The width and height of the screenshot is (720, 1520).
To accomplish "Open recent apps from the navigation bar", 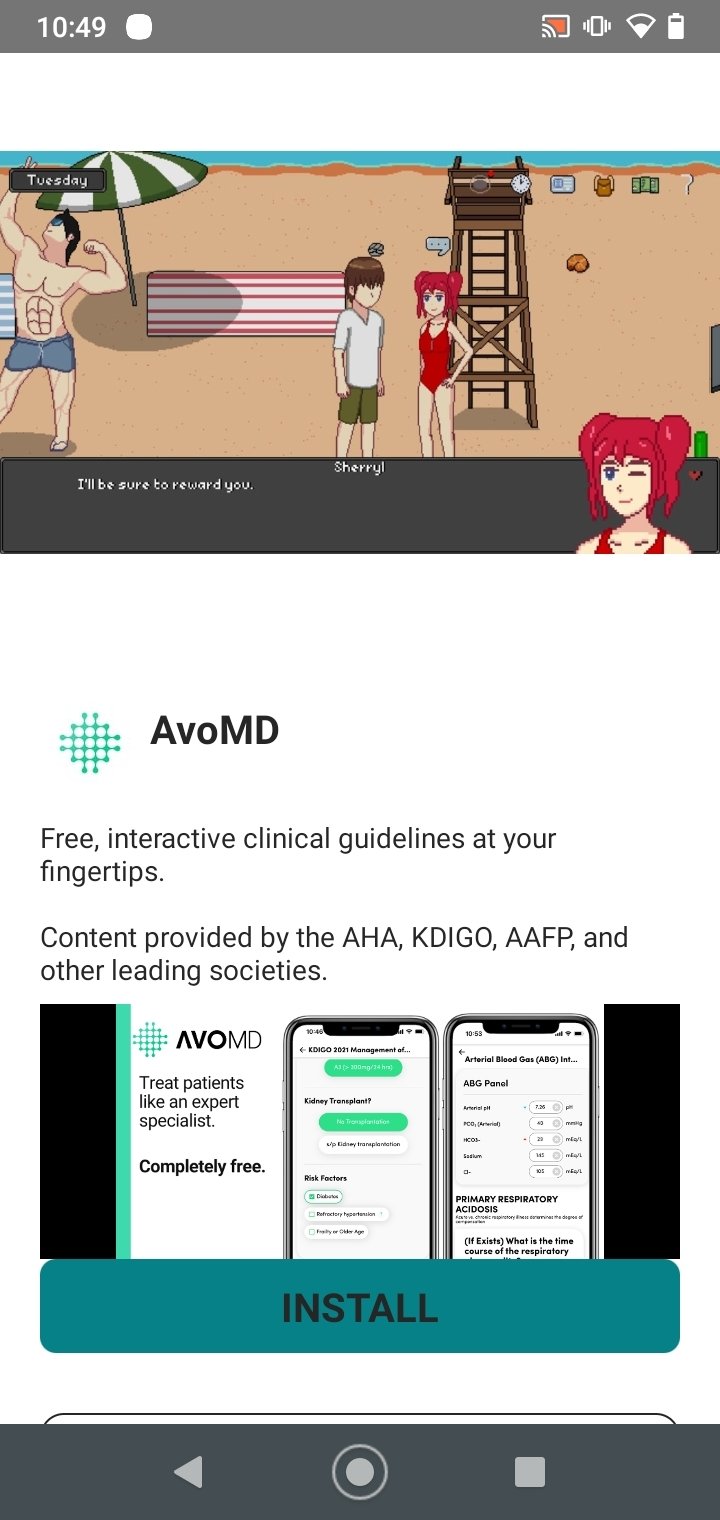I will point(529,1472).
